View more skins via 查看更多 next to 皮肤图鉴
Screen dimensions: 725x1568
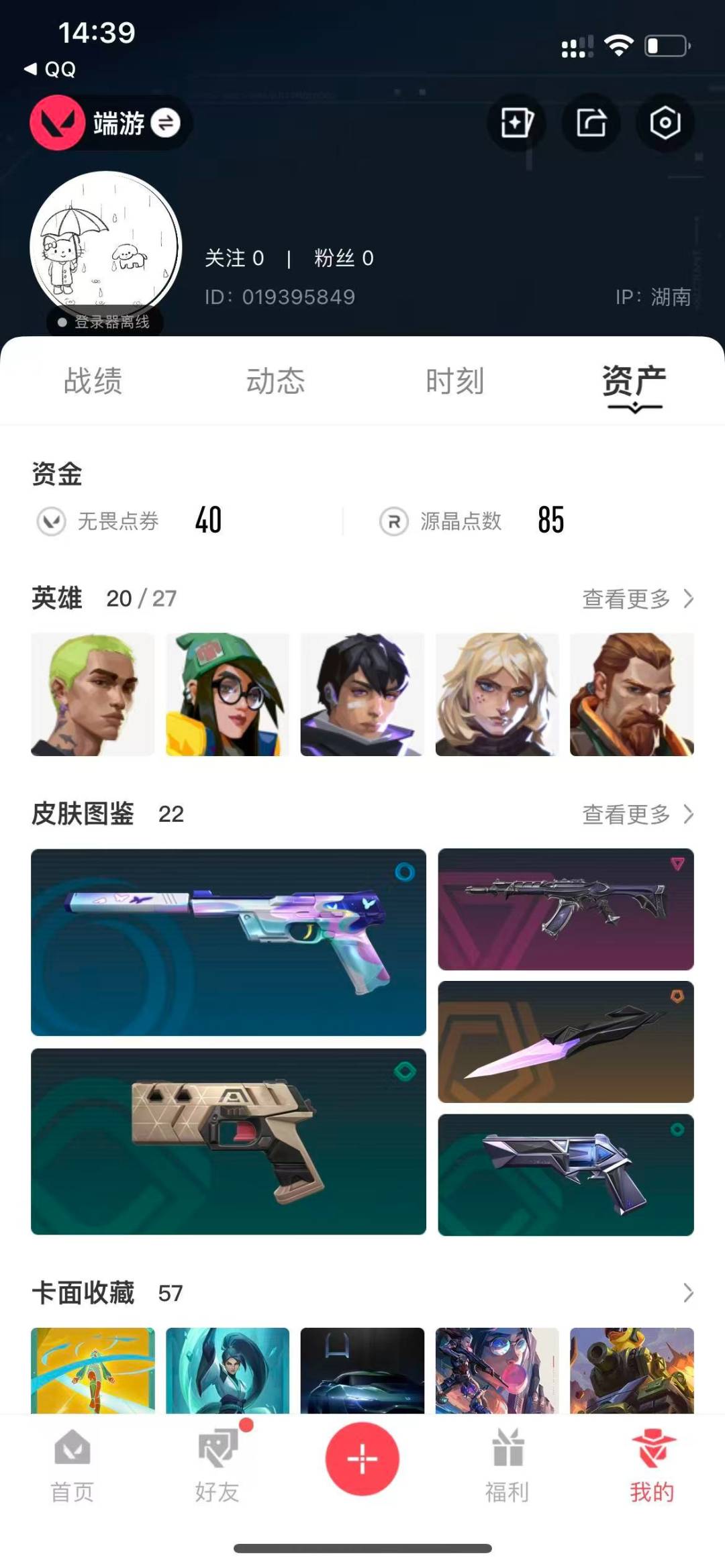[638, 814]
